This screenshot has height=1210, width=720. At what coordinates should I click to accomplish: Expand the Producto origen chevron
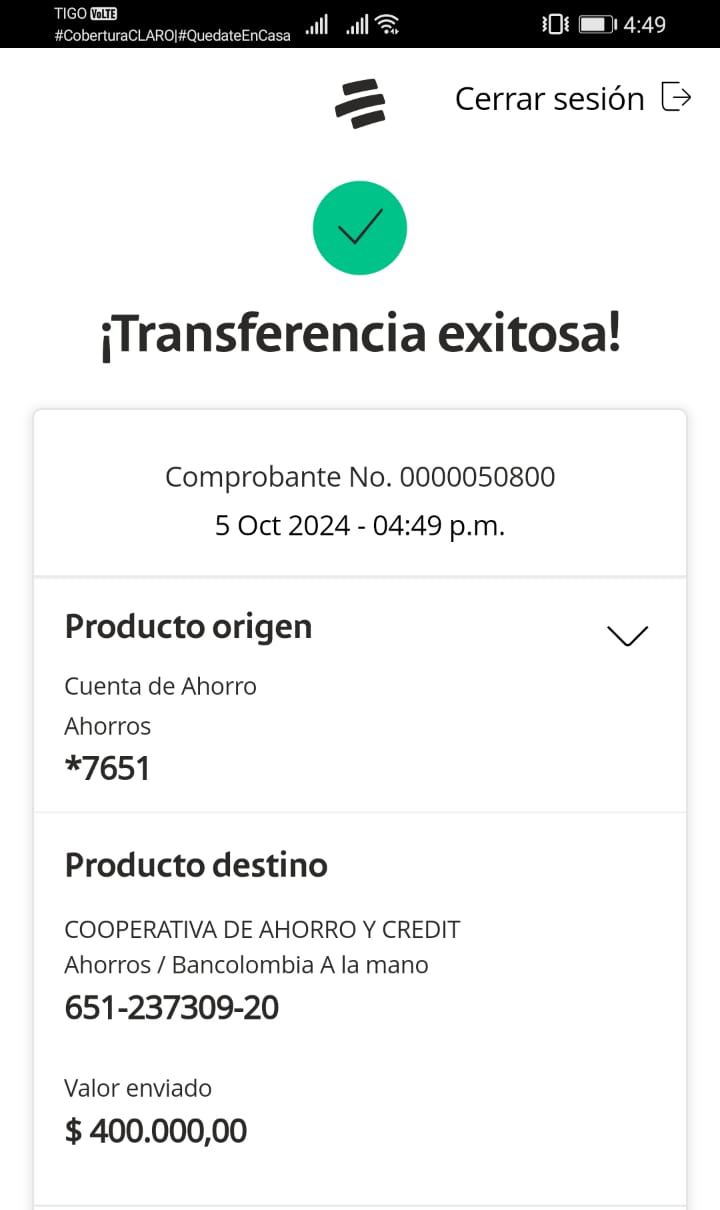[x=627, y=635]
